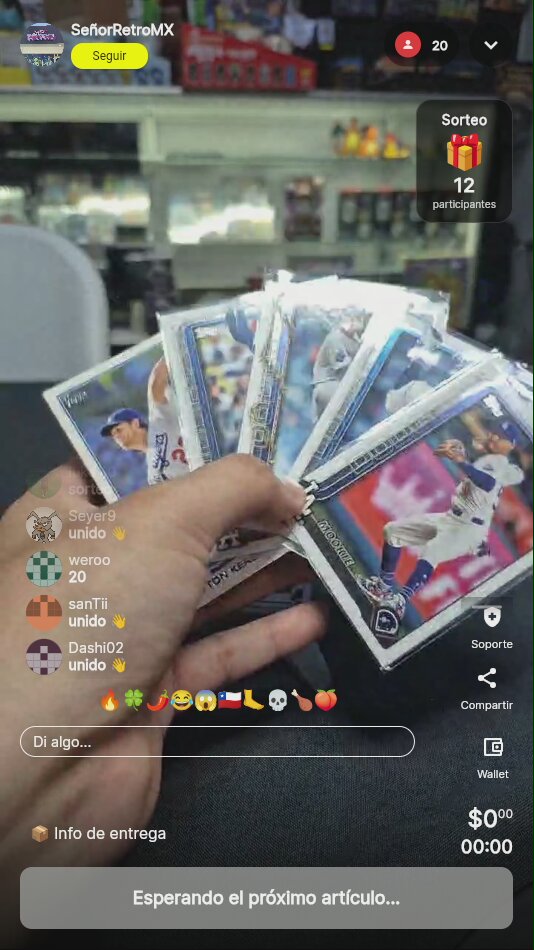The width and height of the screenshot is (534, 950).
Task: Send the skull emoji reaction
Action: tap(277, 700)
